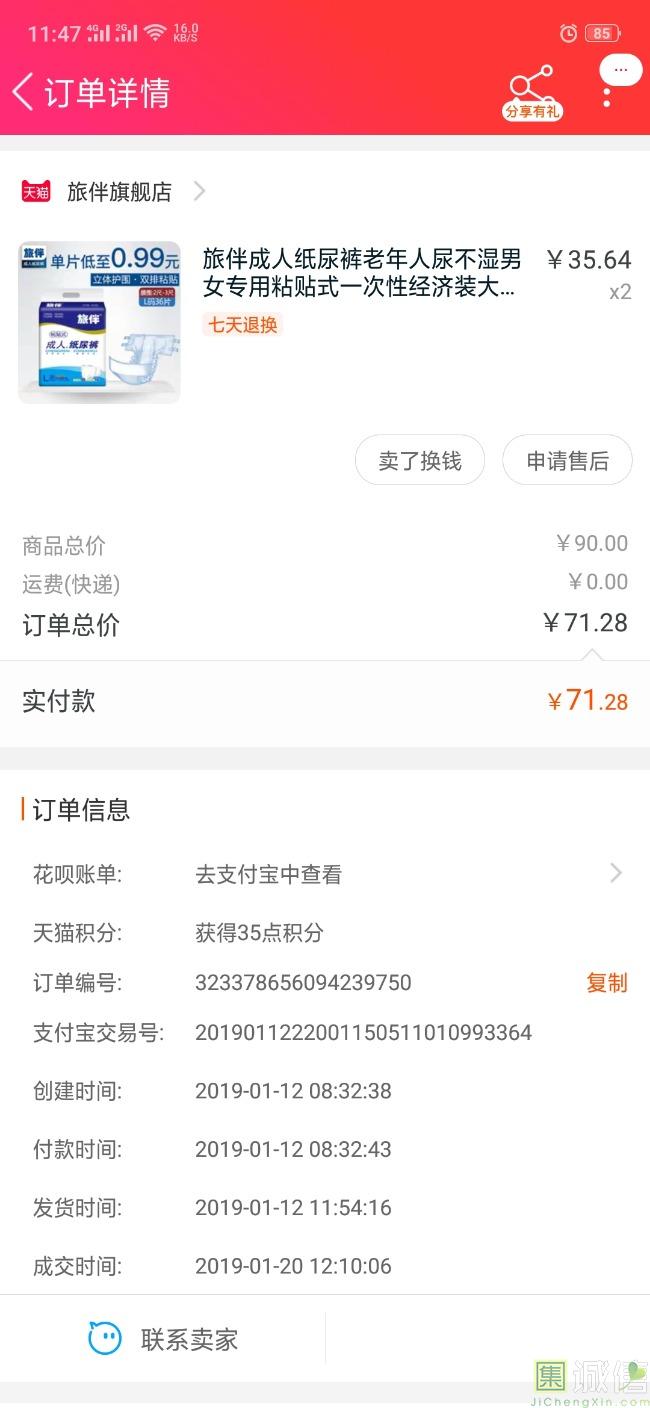
Task: Copy the order number with 复制
Action: [606, 983]
